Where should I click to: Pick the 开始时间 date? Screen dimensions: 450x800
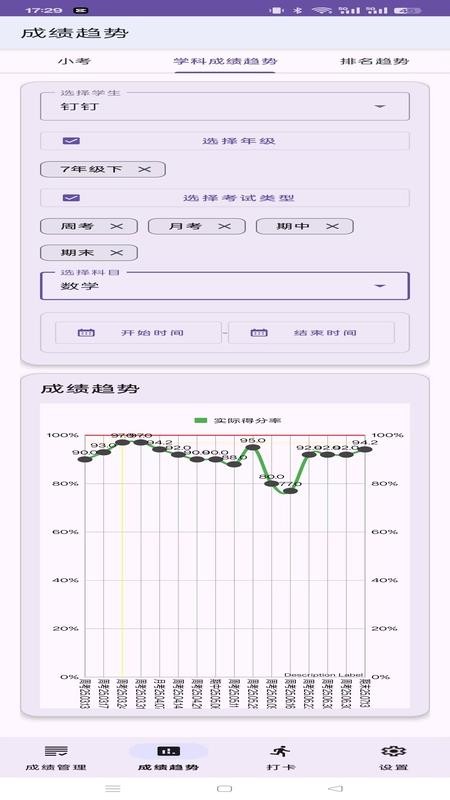click(x=138, y=333)
